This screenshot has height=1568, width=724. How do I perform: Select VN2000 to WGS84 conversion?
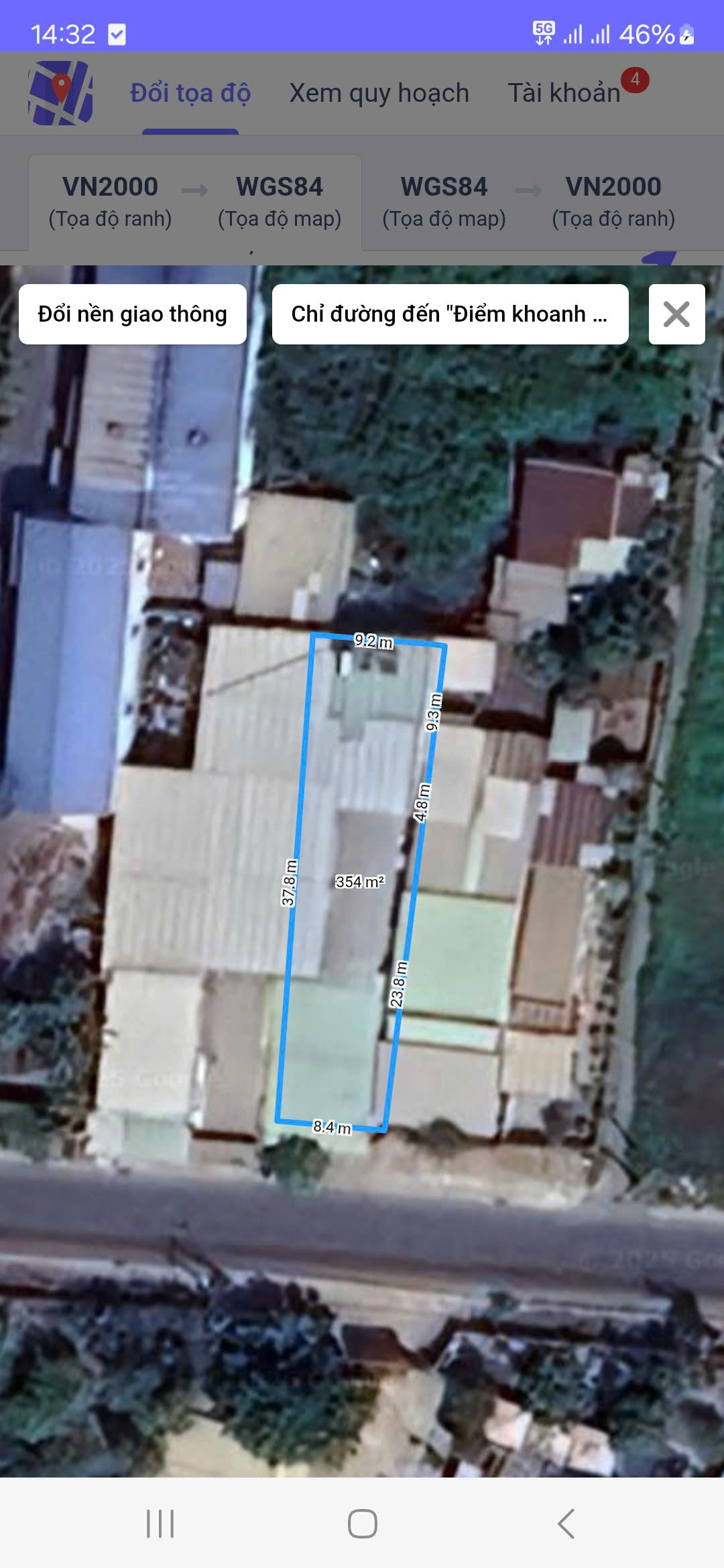click(194, 201)
